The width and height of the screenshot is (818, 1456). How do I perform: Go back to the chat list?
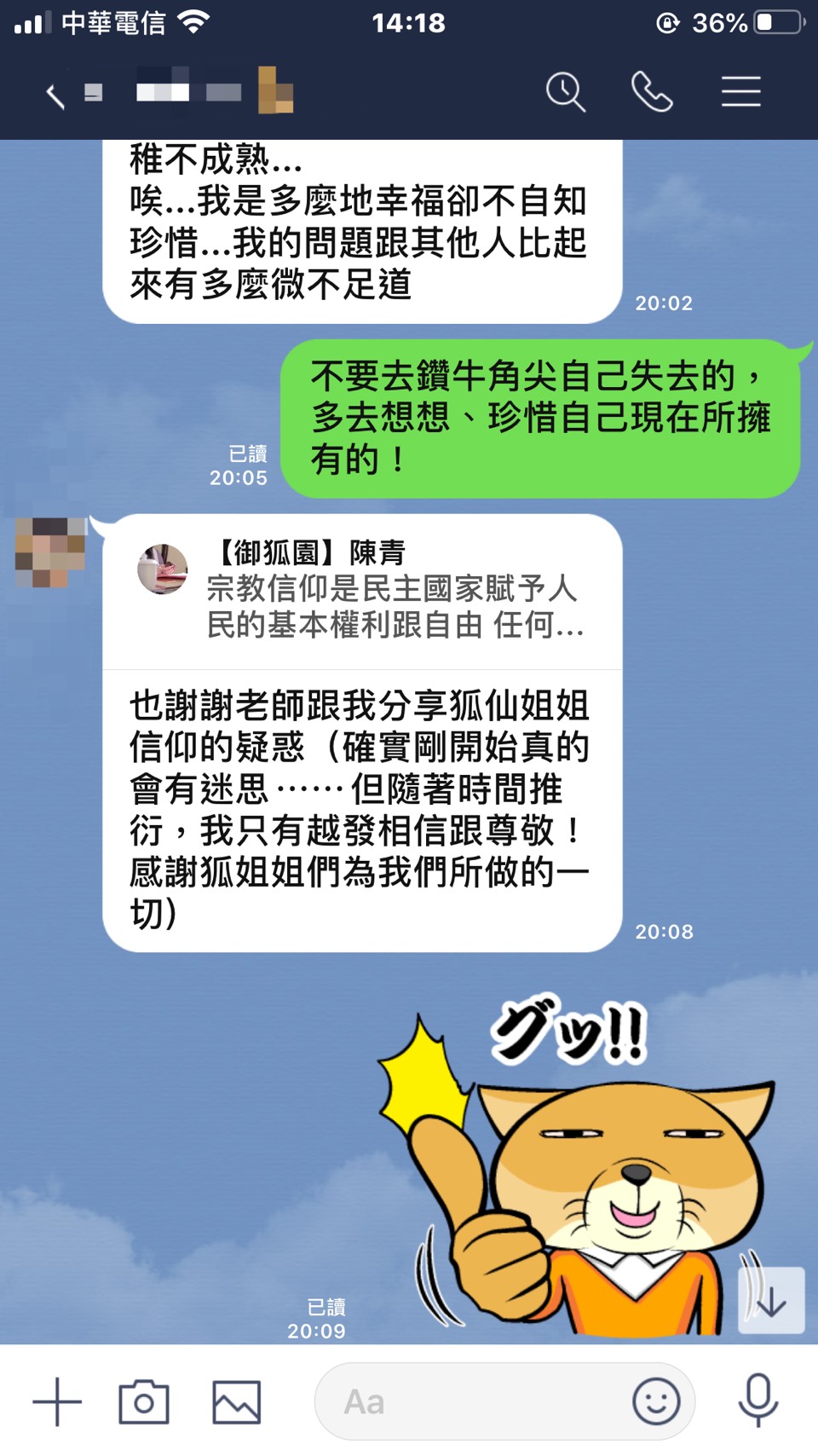click(x=55, y=95)
